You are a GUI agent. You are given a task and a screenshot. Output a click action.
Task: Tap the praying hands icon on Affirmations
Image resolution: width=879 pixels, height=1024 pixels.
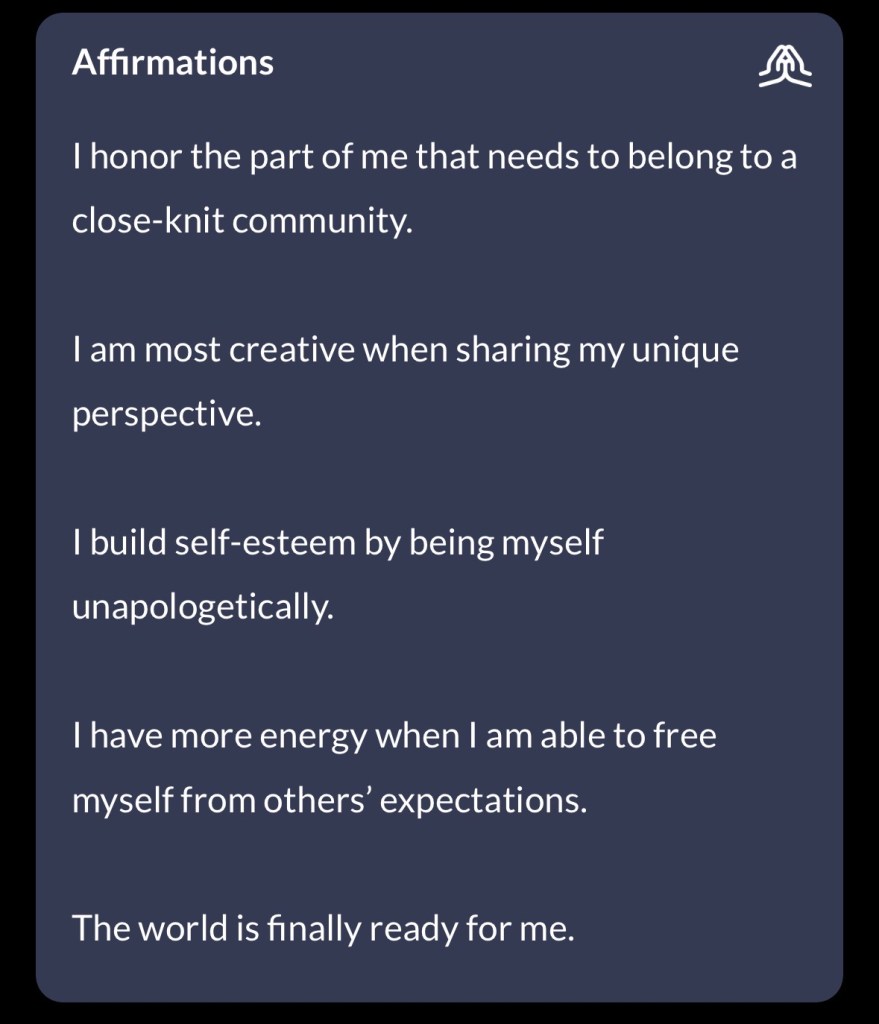[x=785, y=64]
